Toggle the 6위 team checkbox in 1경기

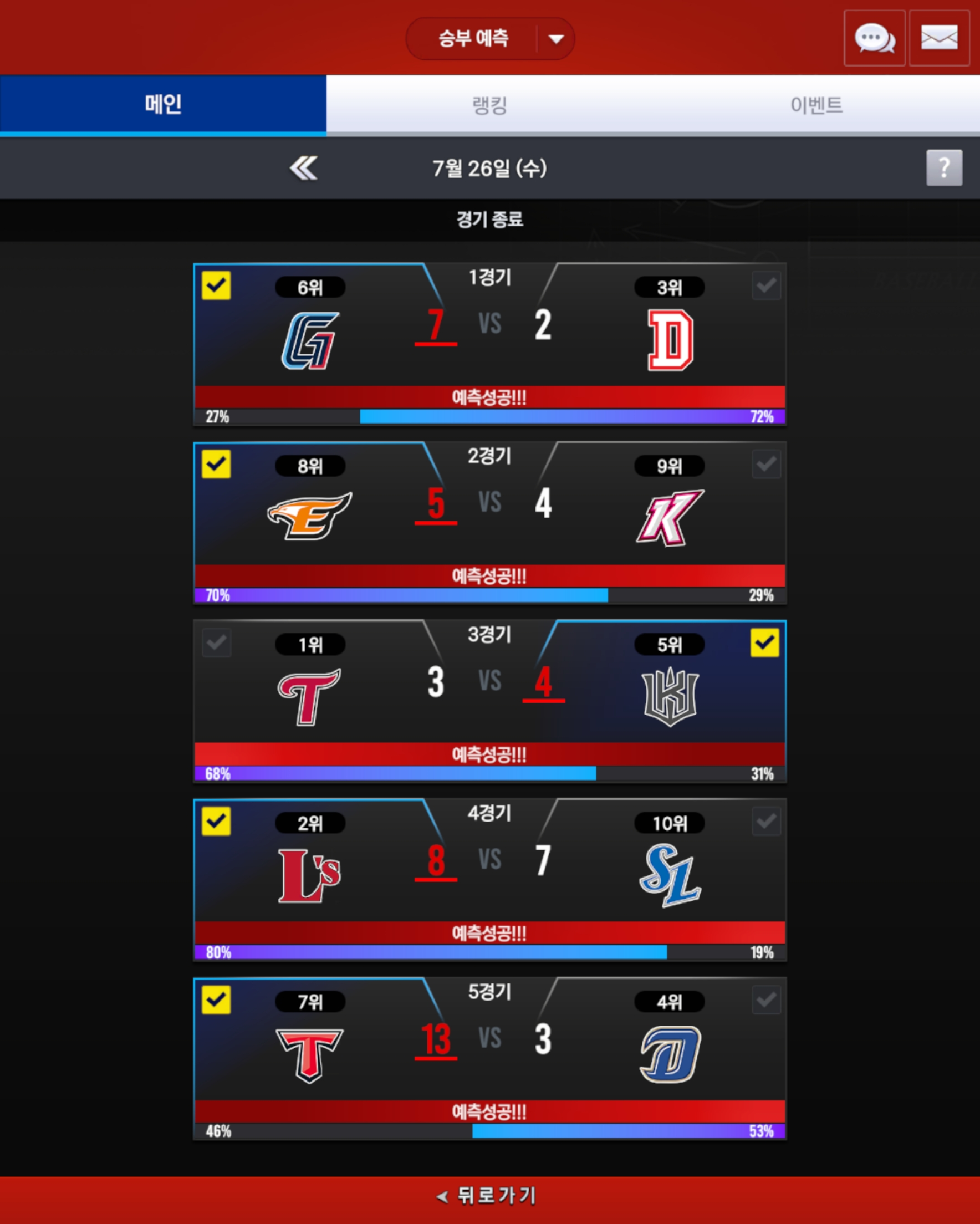click(216, 285)
